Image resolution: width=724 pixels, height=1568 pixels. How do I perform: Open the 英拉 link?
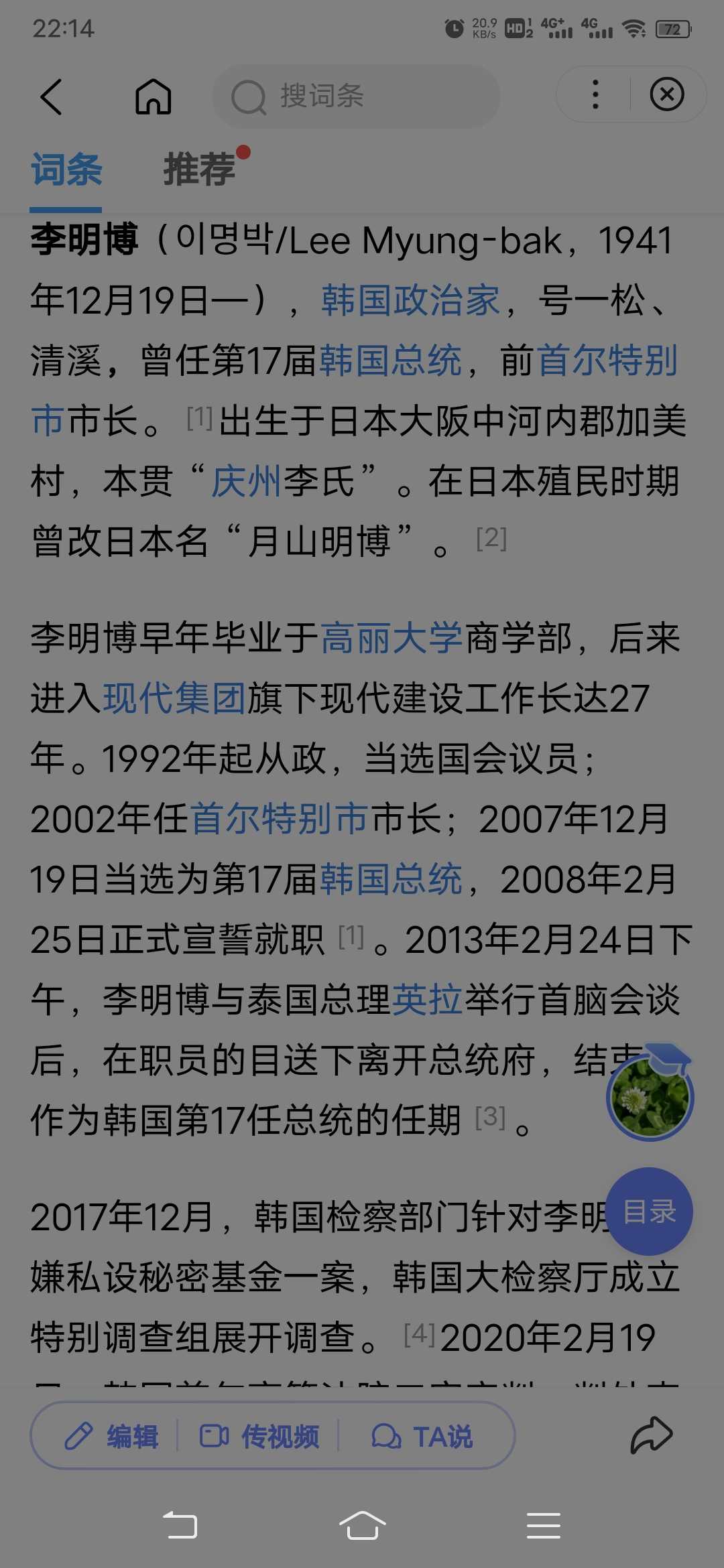(427, 1000)
